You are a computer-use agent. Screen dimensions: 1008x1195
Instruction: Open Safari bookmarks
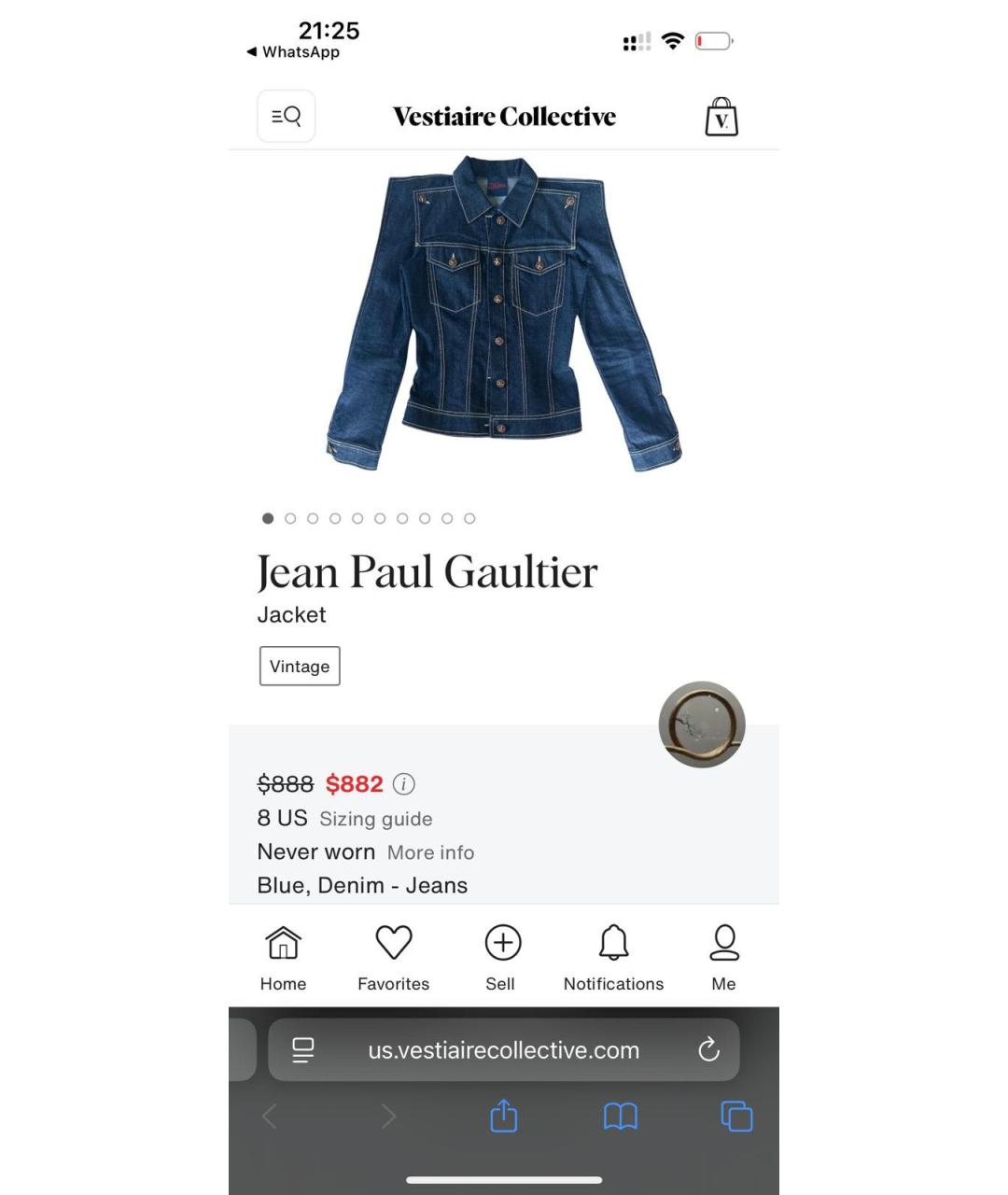point(620,1116)
